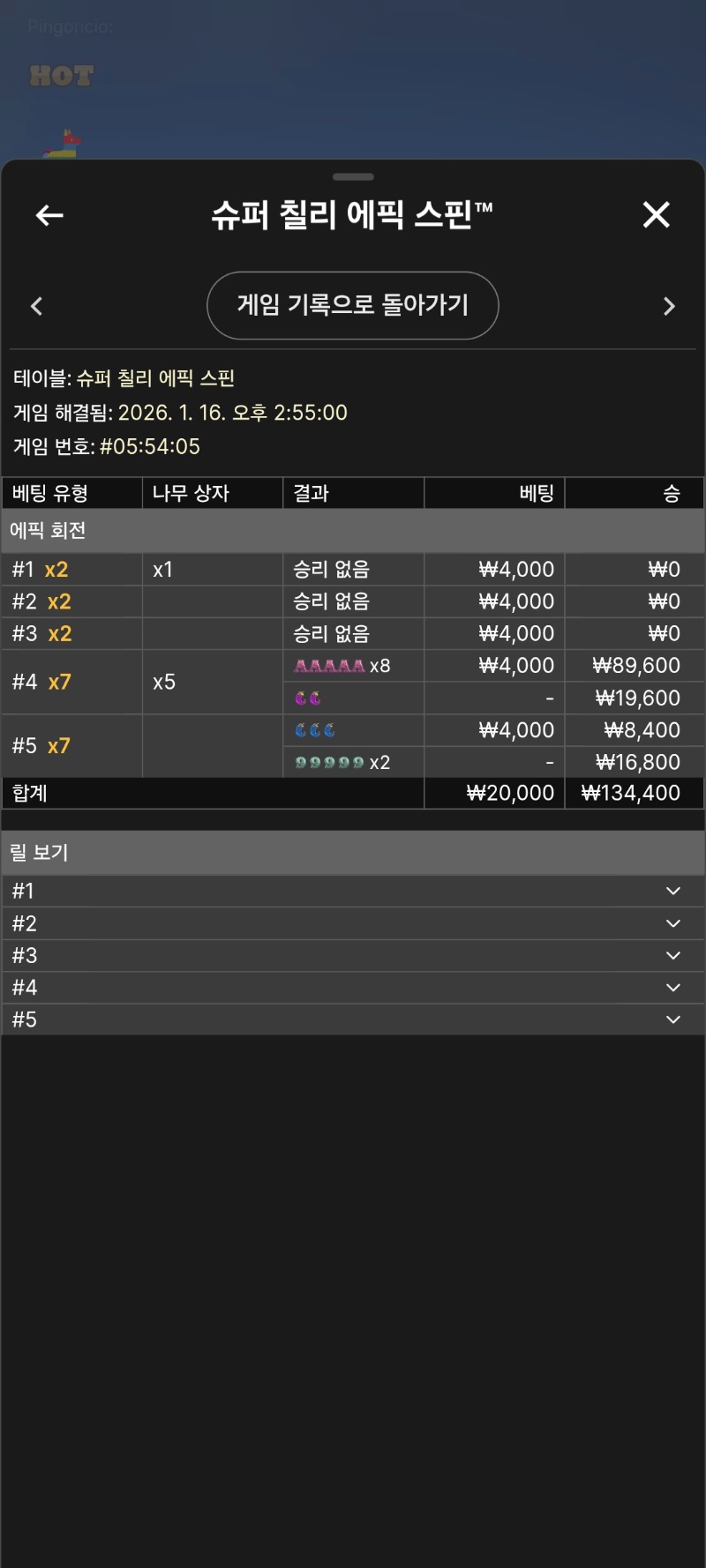Go back using the top-left arrow
The width and height of the screenshot is (706, 1568).
49,215
